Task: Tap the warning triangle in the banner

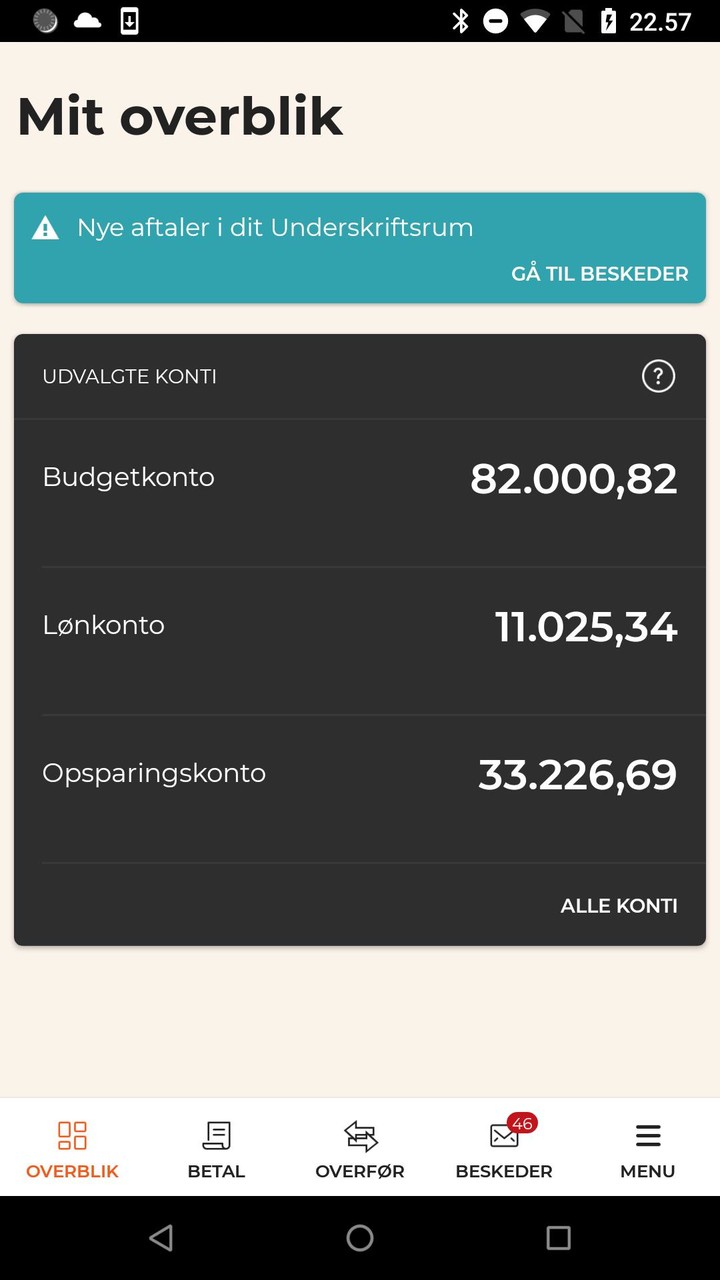Action: (x=44, y=227)
